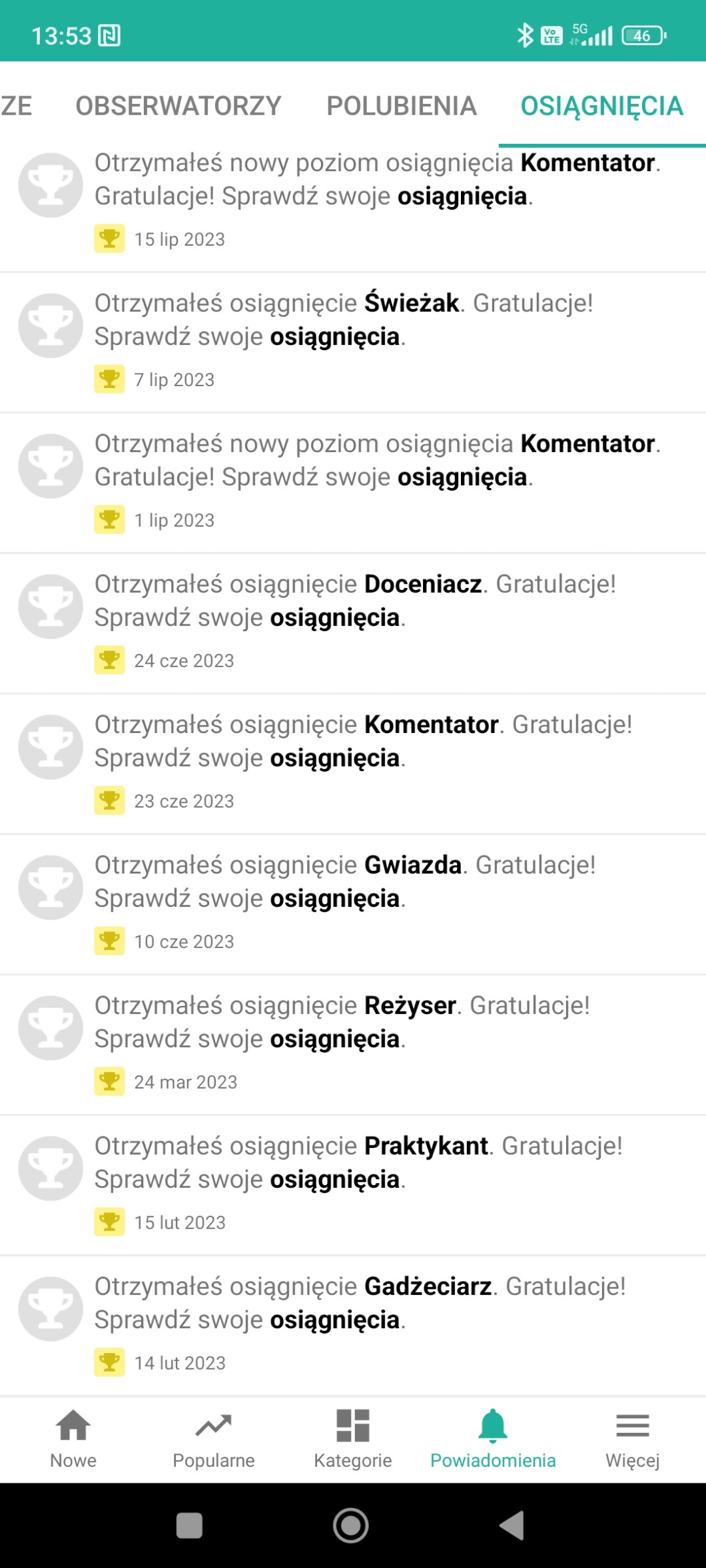This screenshot has width=706, height=1568.
Task: Switch to the Polubienia tab
Action: 402,106
